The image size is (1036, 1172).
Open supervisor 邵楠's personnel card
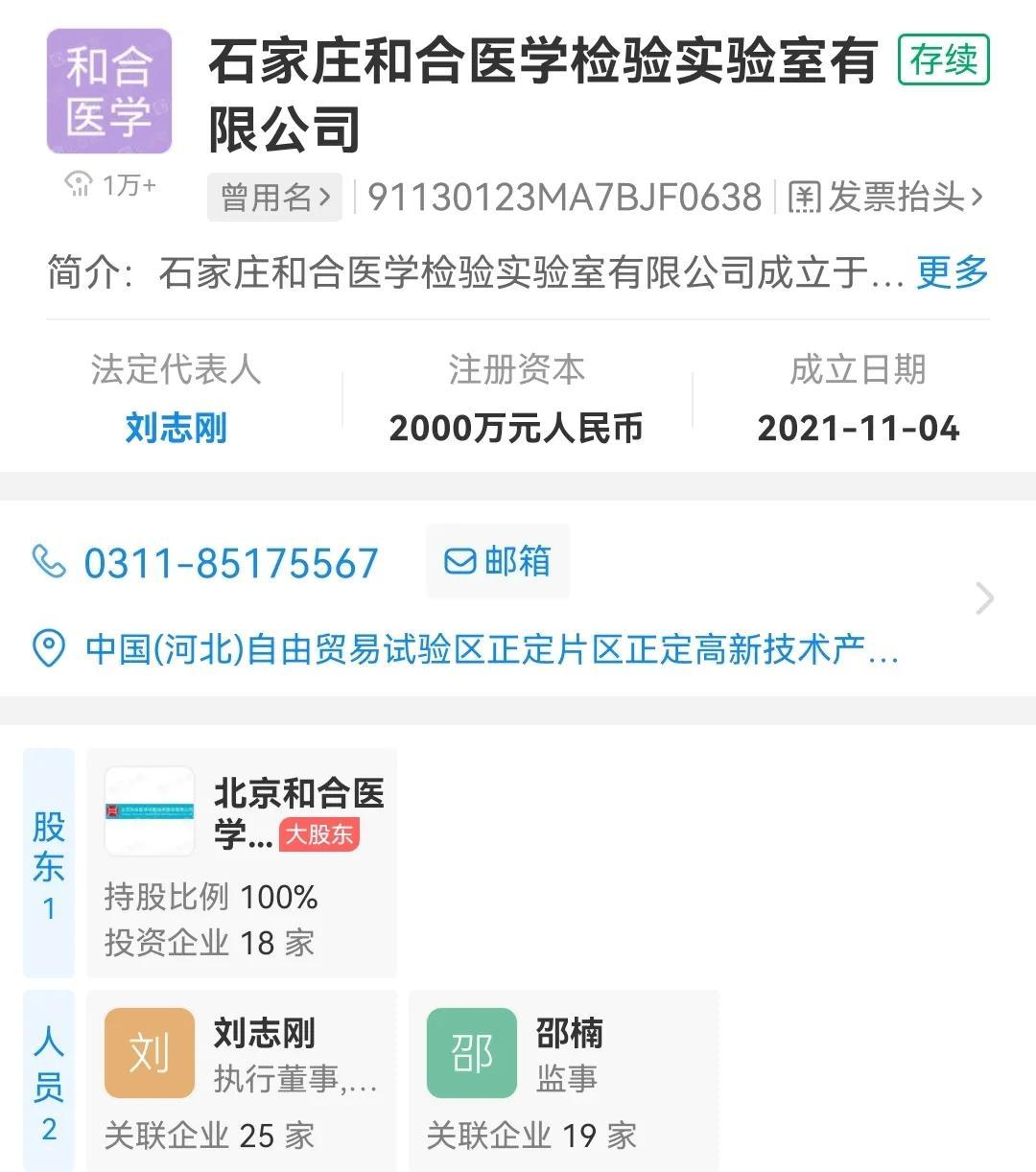(x=564, y=1080)
